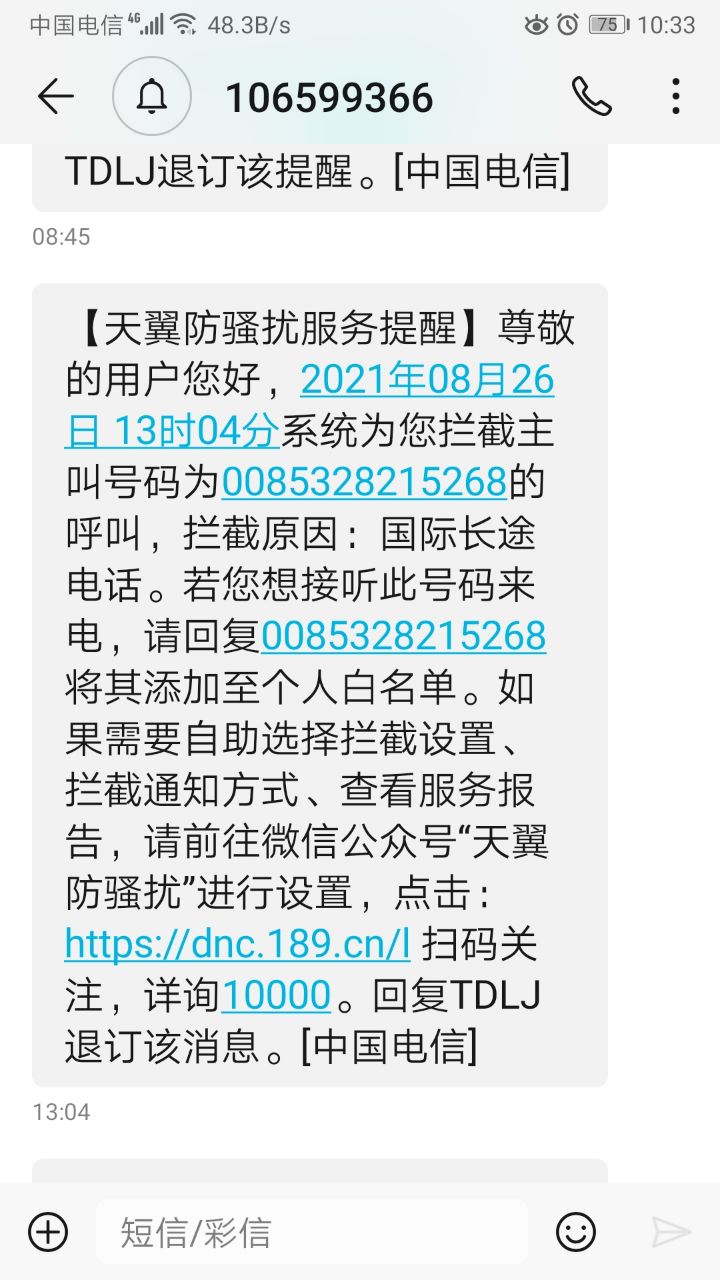Screen dimensions: 720x1280
Task: Open the three-dot overflow menu
Action: pos(676,96)
